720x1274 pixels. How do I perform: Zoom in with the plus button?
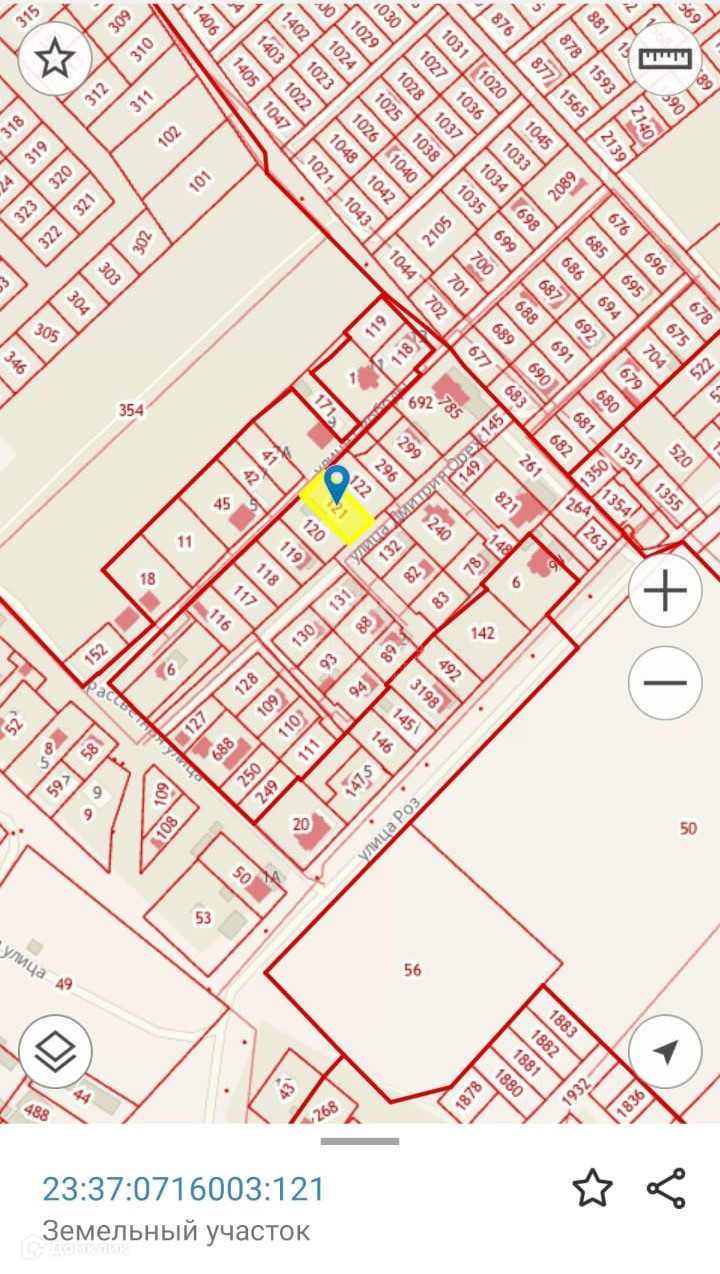pyautogui.click(x=665, y=591)
